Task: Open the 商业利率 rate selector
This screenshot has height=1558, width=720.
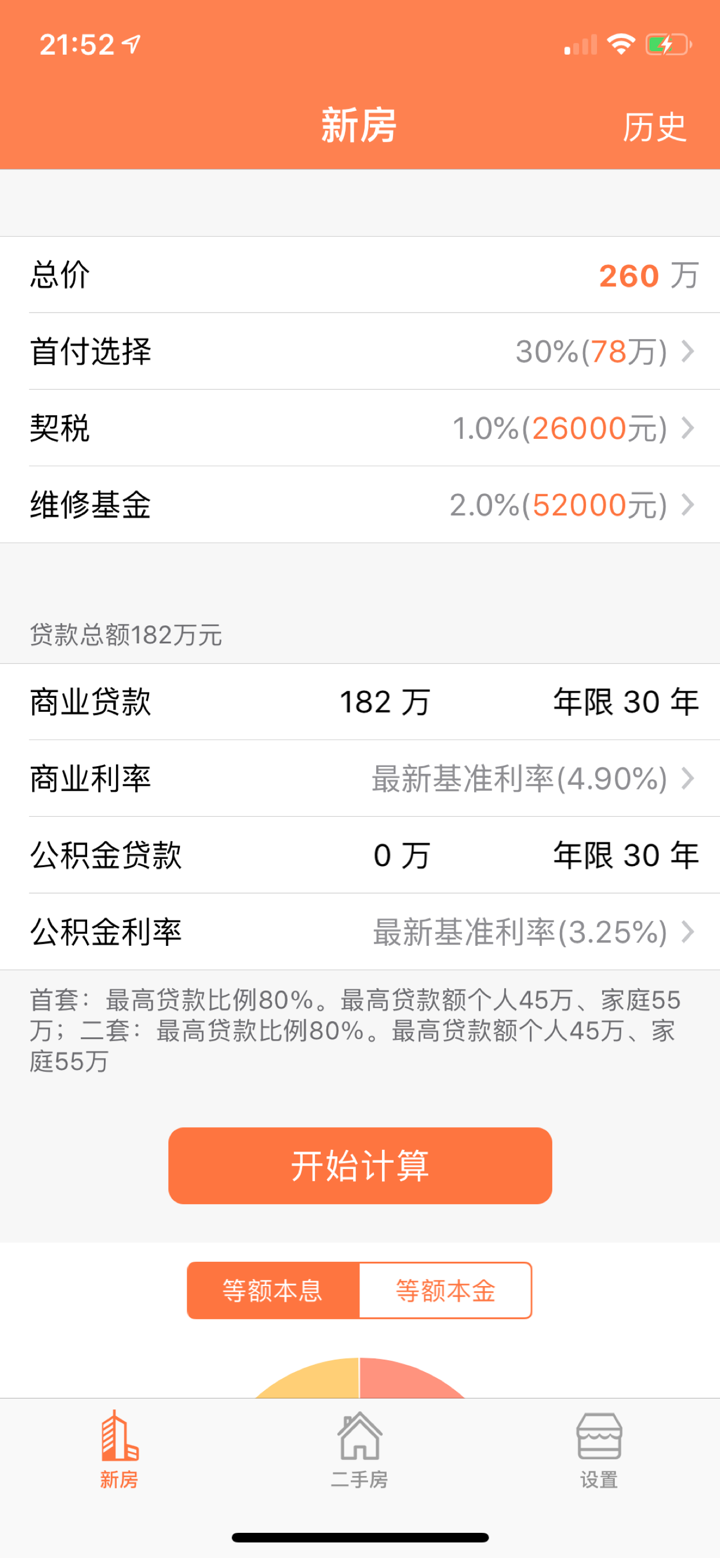Action: pos(360,778)
